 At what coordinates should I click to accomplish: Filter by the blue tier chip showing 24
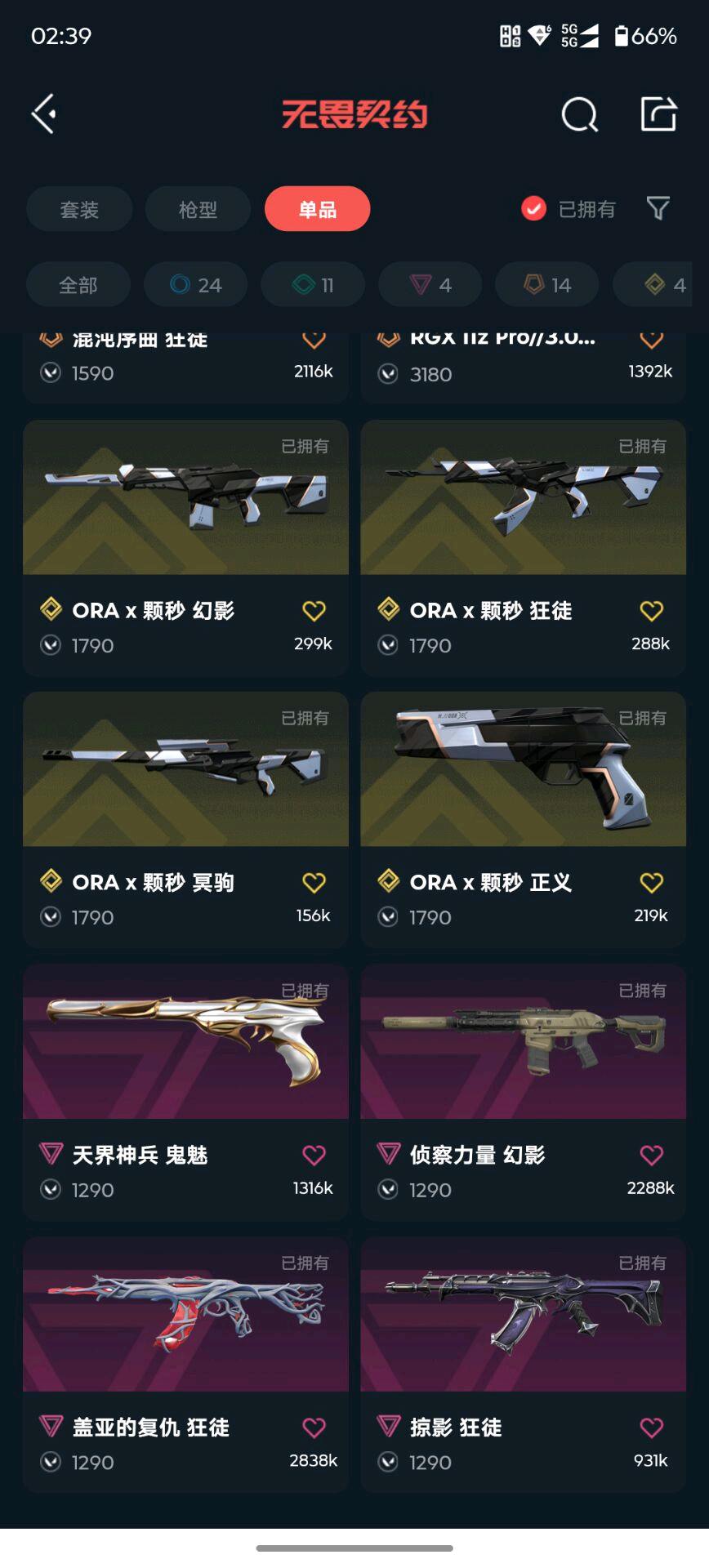196,285
